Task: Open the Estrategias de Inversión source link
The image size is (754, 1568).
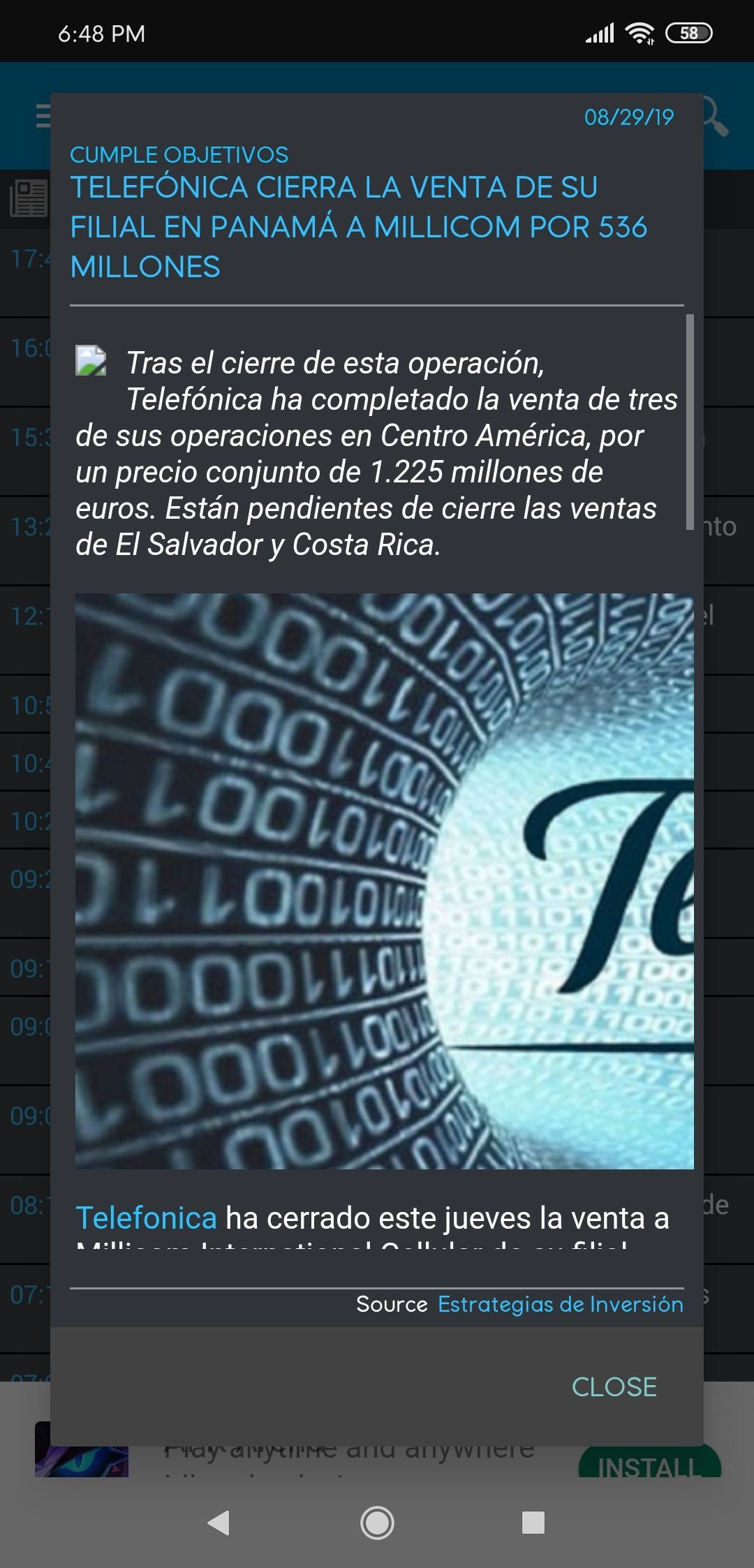Action: pyautogui.click(x=560, y=1304)
